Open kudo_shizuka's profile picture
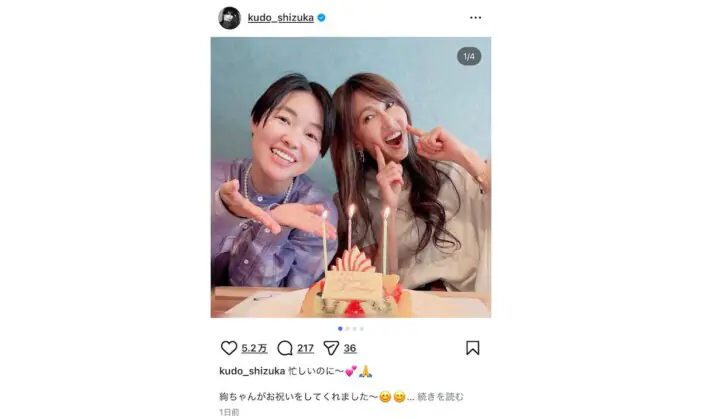The width and height of the screenshot is (702, 419). click(x=230, y=18)
